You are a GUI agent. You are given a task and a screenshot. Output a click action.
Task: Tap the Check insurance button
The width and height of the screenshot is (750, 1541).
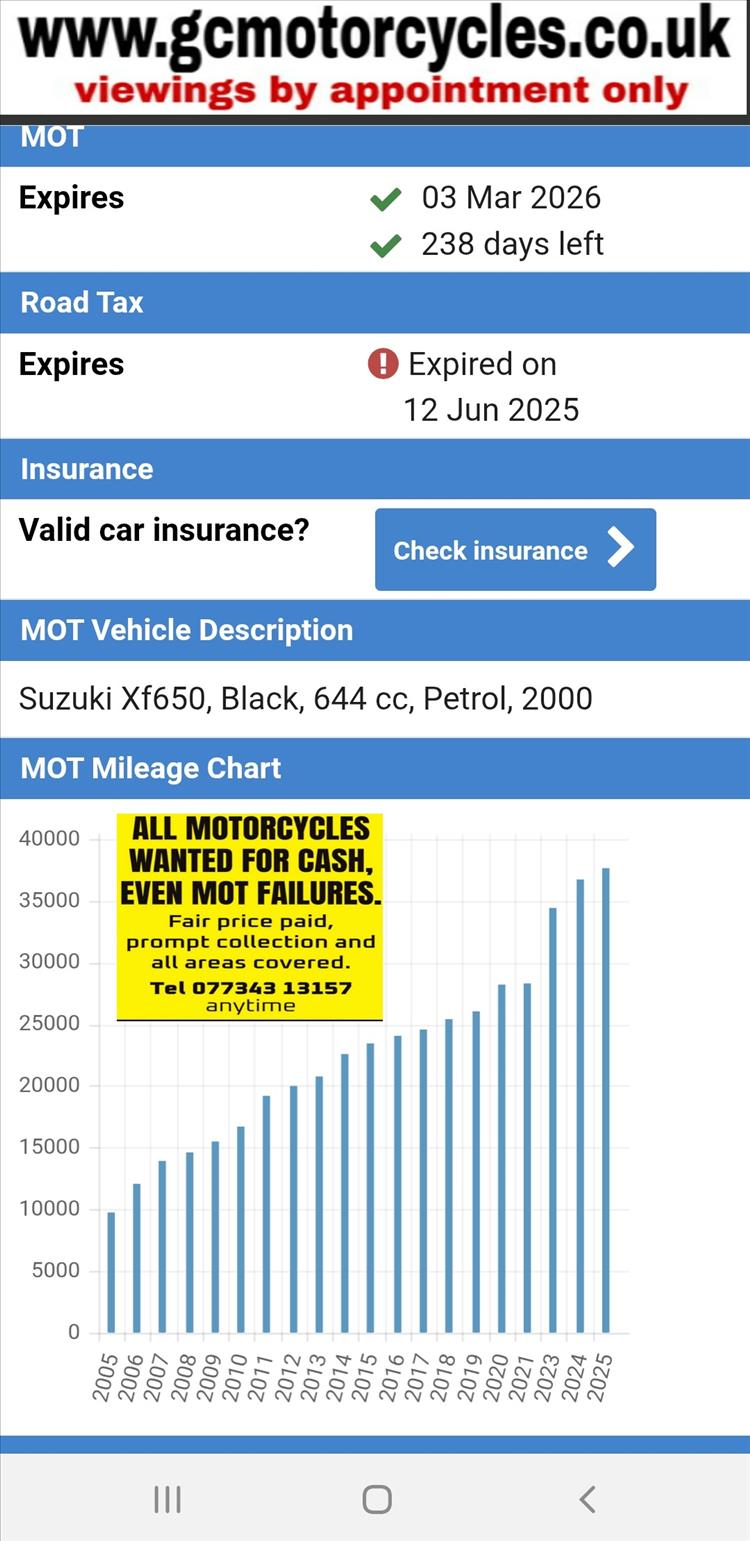515,549
